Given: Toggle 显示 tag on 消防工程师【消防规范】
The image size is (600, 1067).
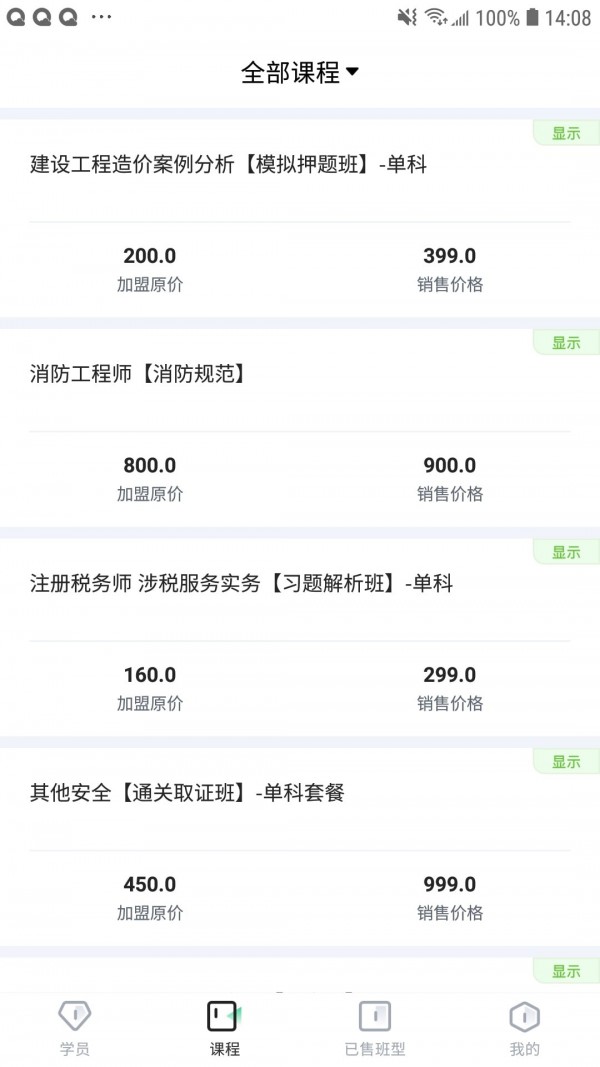Looking at the screenshot, I should (x=566, y=343).
